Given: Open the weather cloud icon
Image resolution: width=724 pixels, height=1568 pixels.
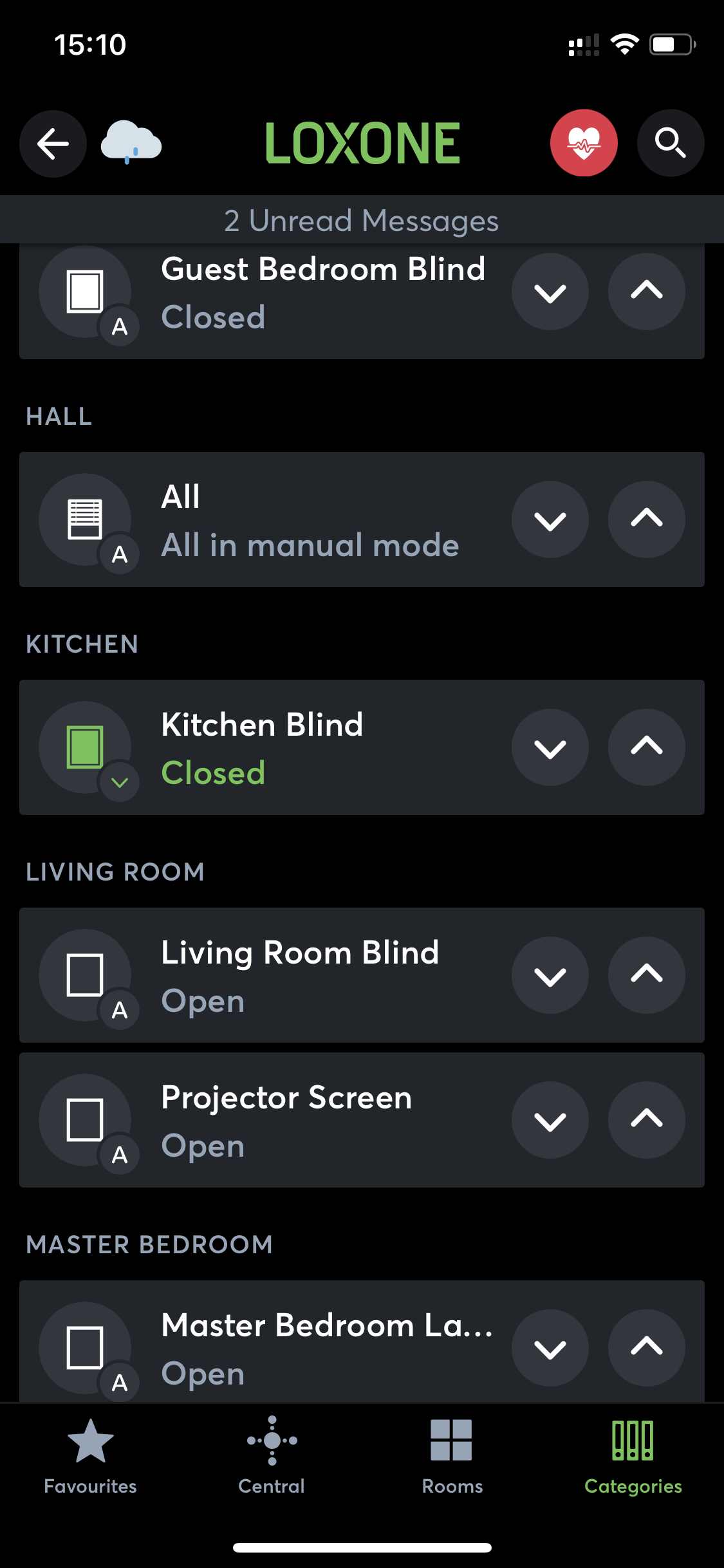Looking at the screenshot, I should point(131,143).
